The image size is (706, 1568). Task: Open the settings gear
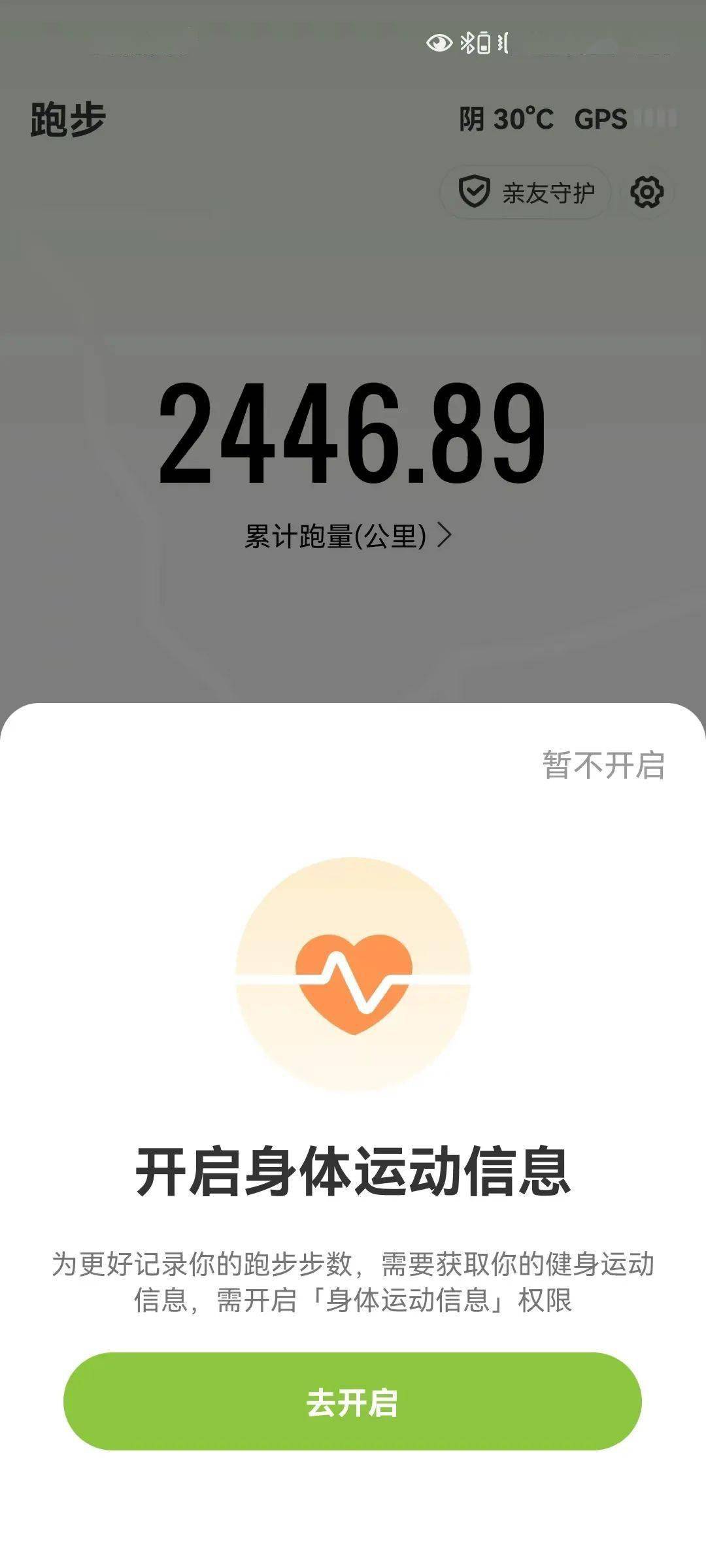647,192
